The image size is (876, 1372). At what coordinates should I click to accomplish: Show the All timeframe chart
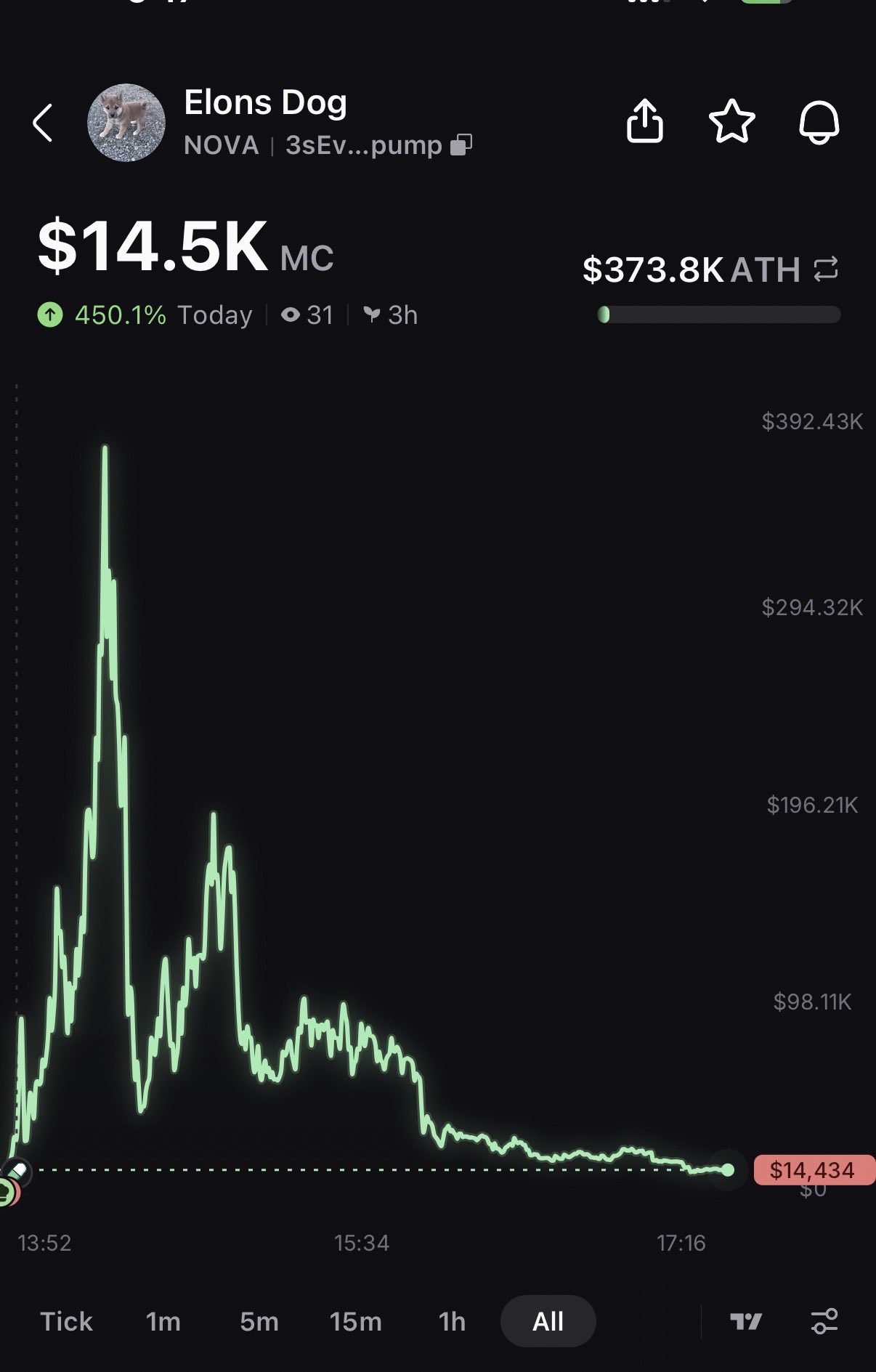548,1321
